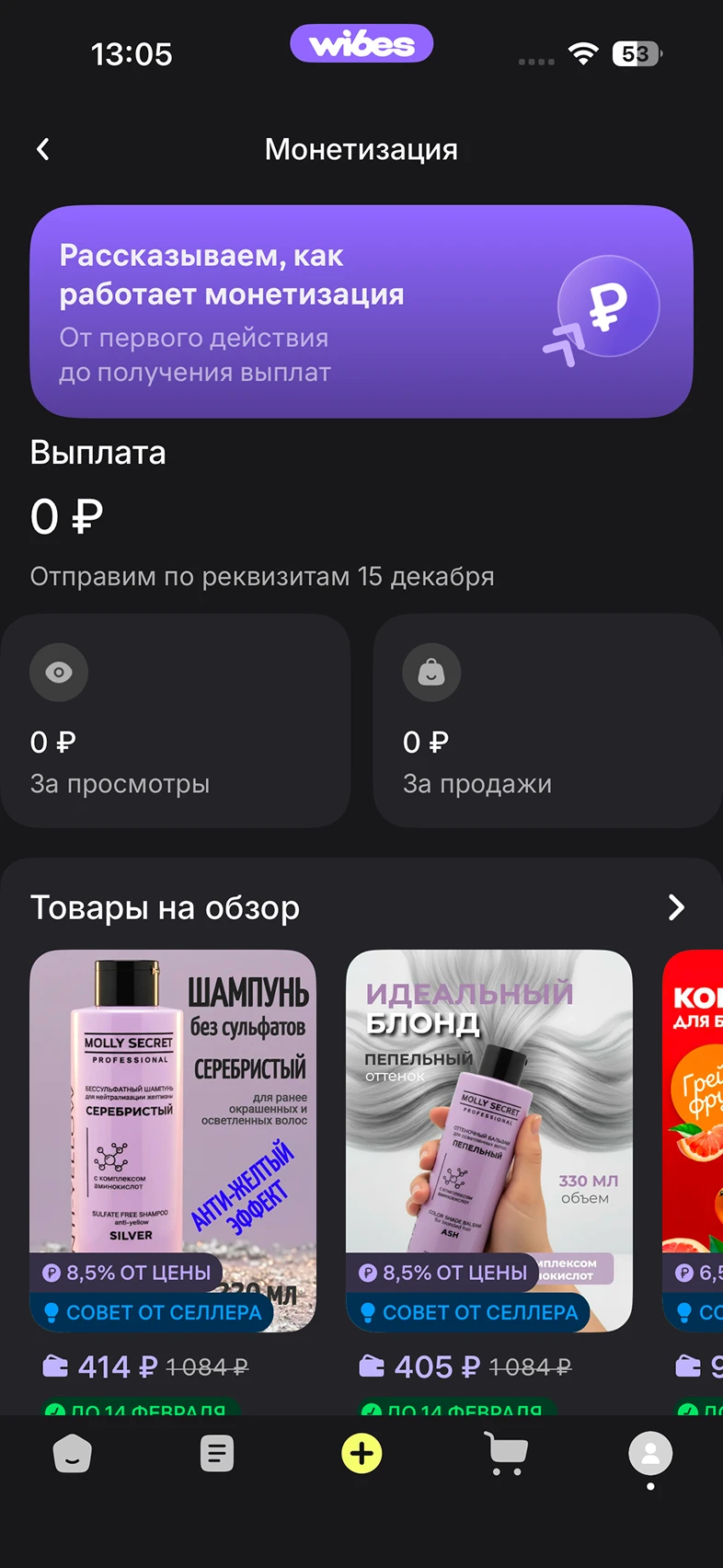Open the profile tab
Image resolution: width=723 pixels, height=1568 pixels.
click(650, 1455)
